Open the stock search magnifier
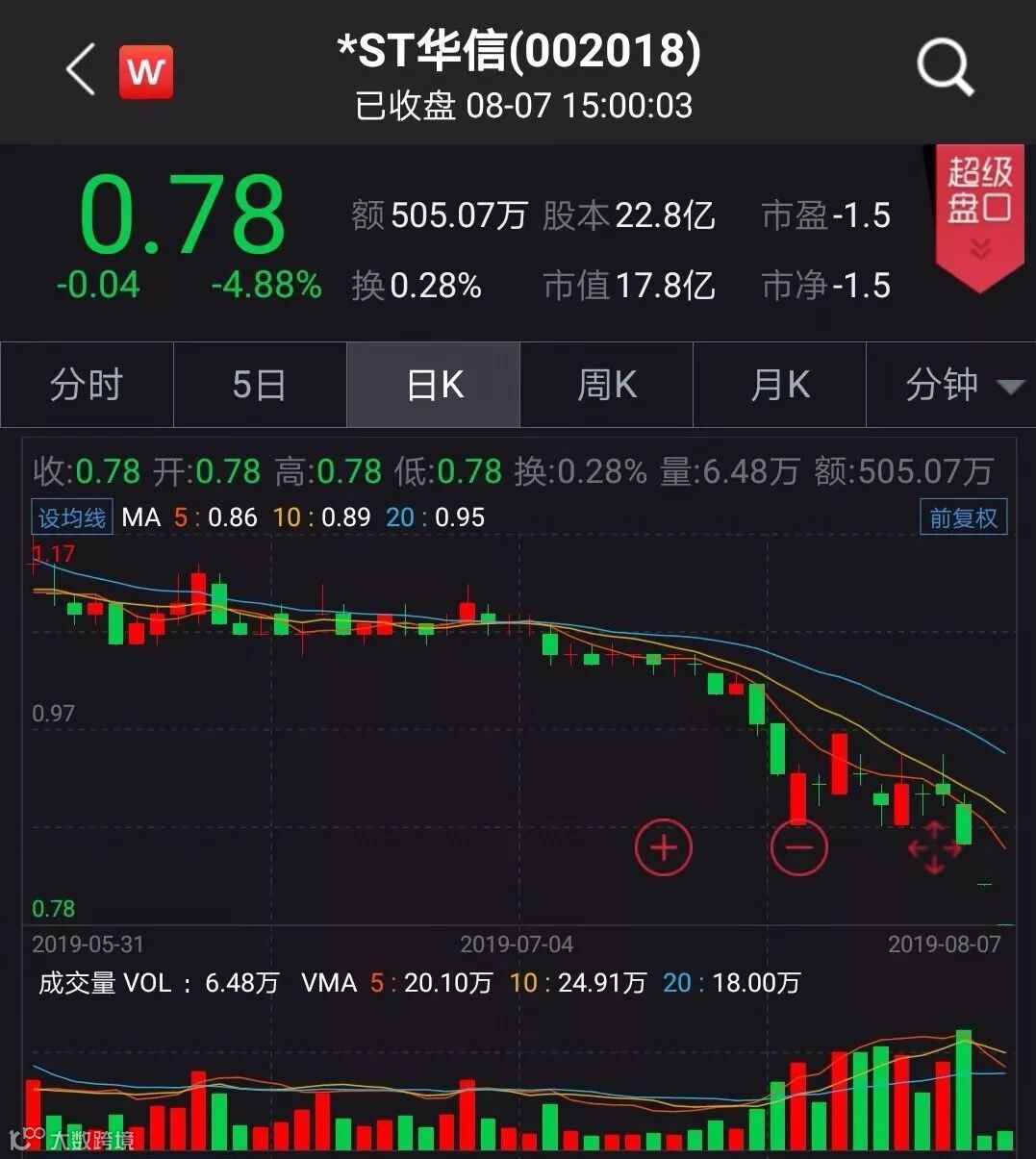1036x1159 pixels. click(945, 67)
